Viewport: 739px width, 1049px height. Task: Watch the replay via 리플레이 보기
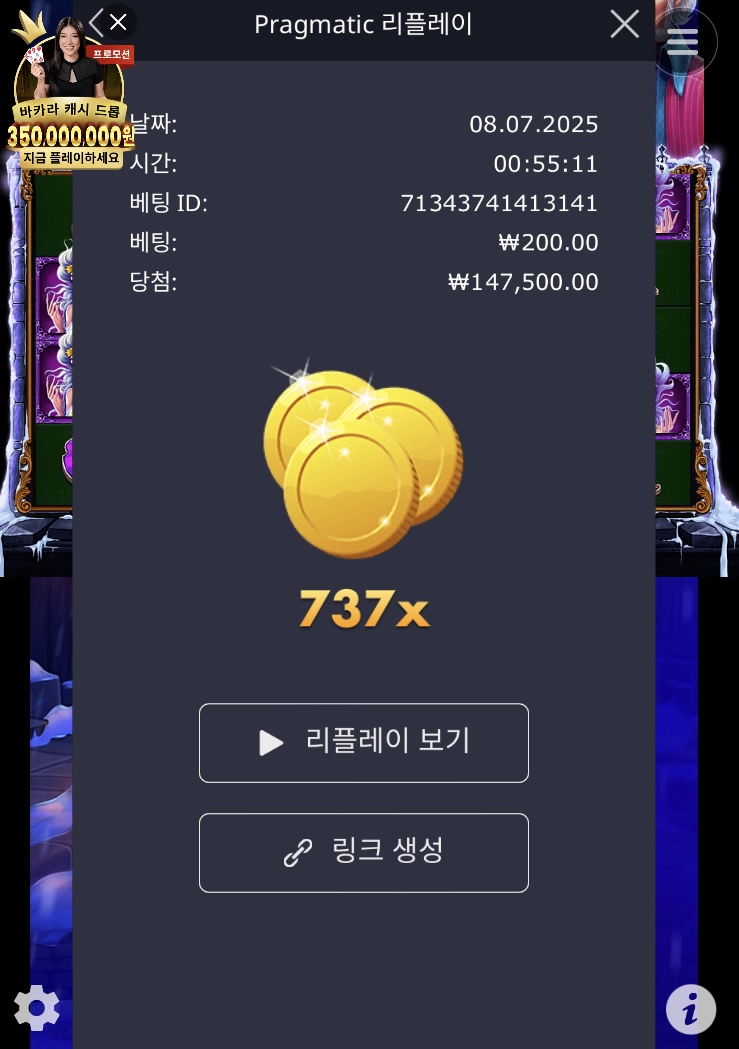(x=364, y=742)
